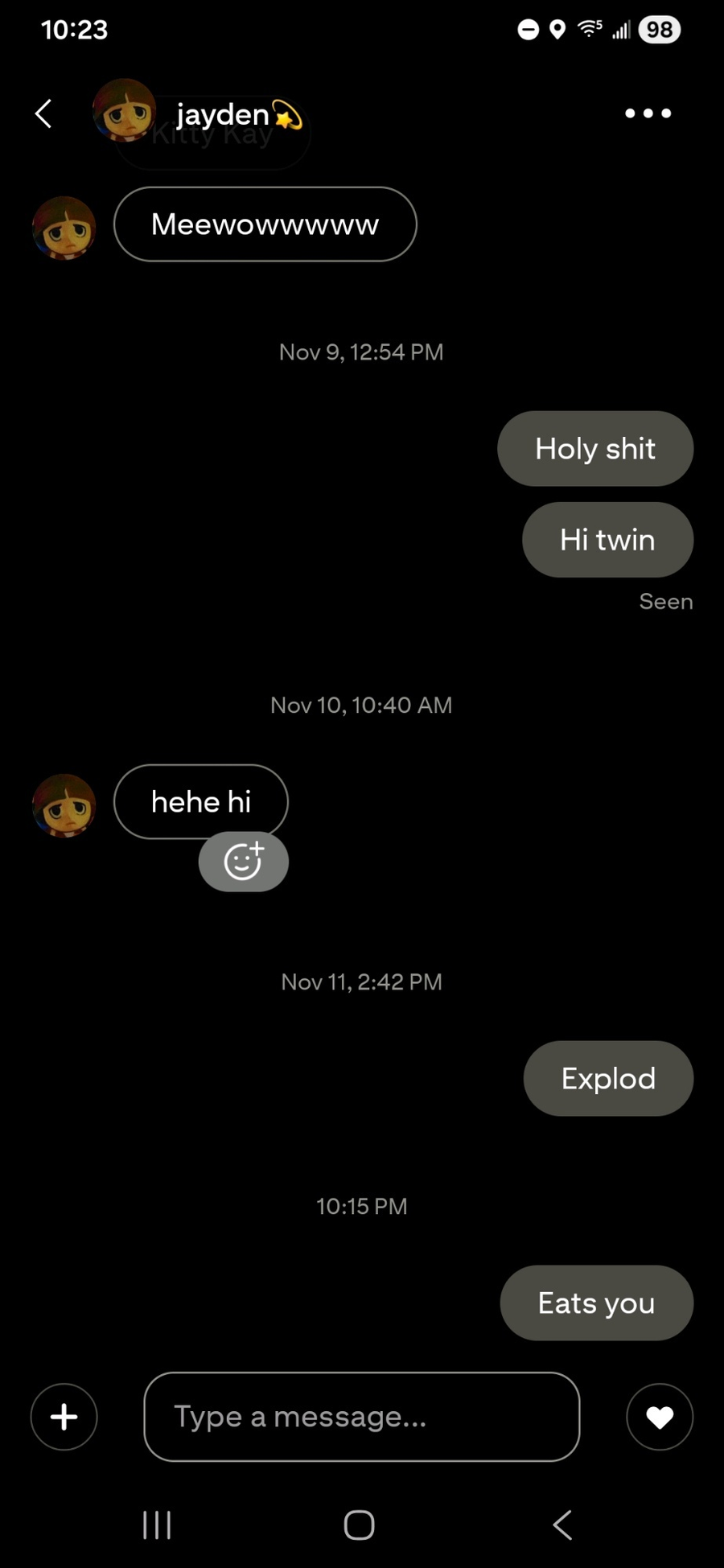
Task: Go back from jayden's chat
Action: tap(43, 113)
